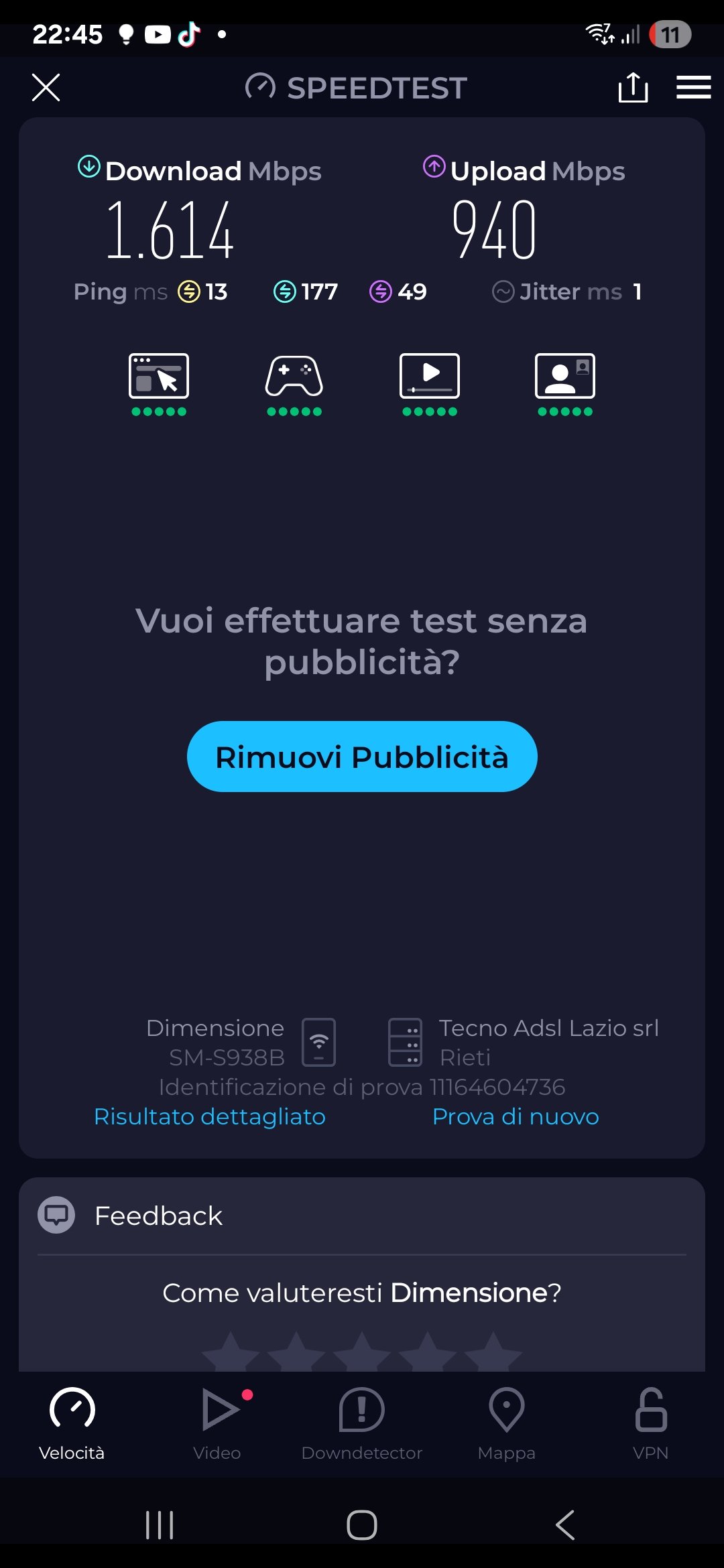Open recent apps from navigation bar
724x1568 pixels.
[x=160, y=1525]
